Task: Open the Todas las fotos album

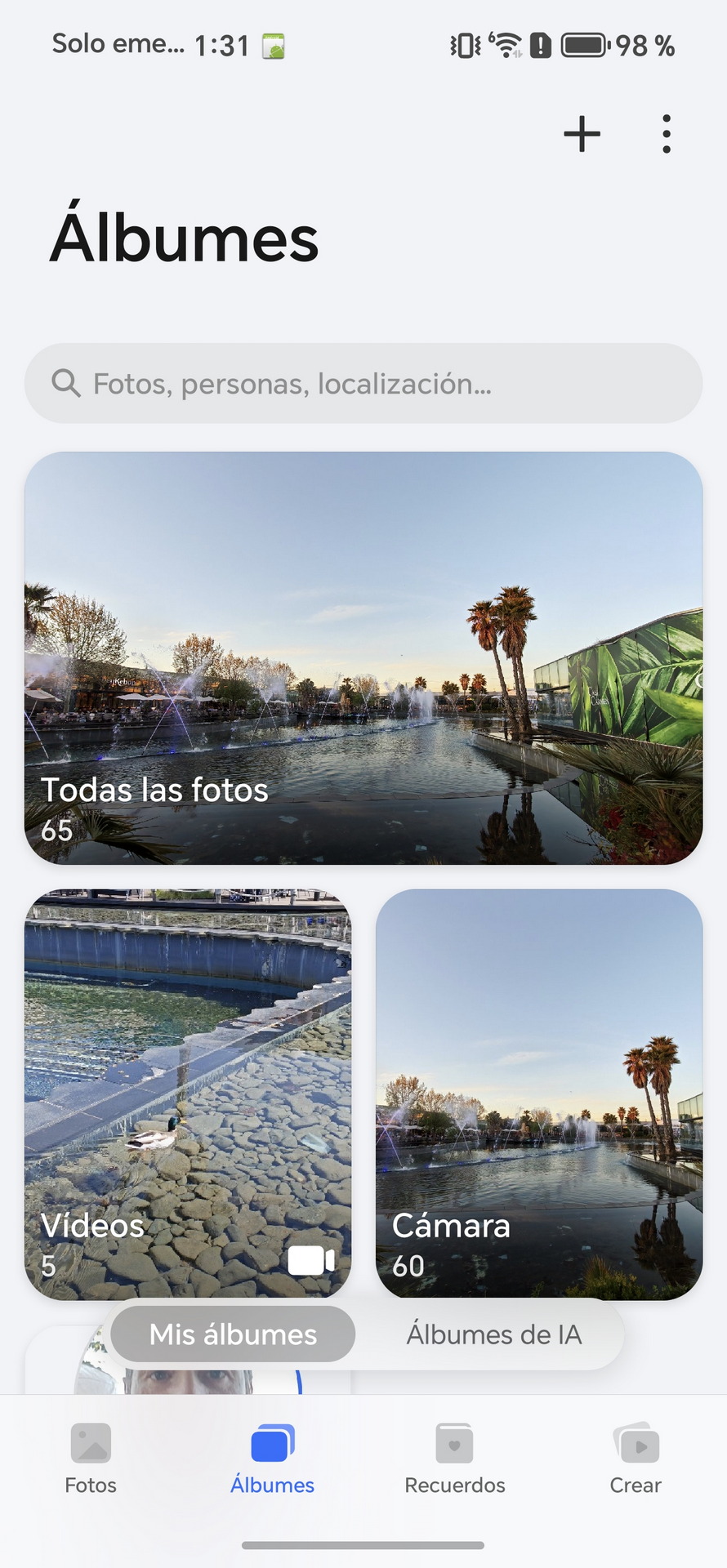Action: pos(363,658)
